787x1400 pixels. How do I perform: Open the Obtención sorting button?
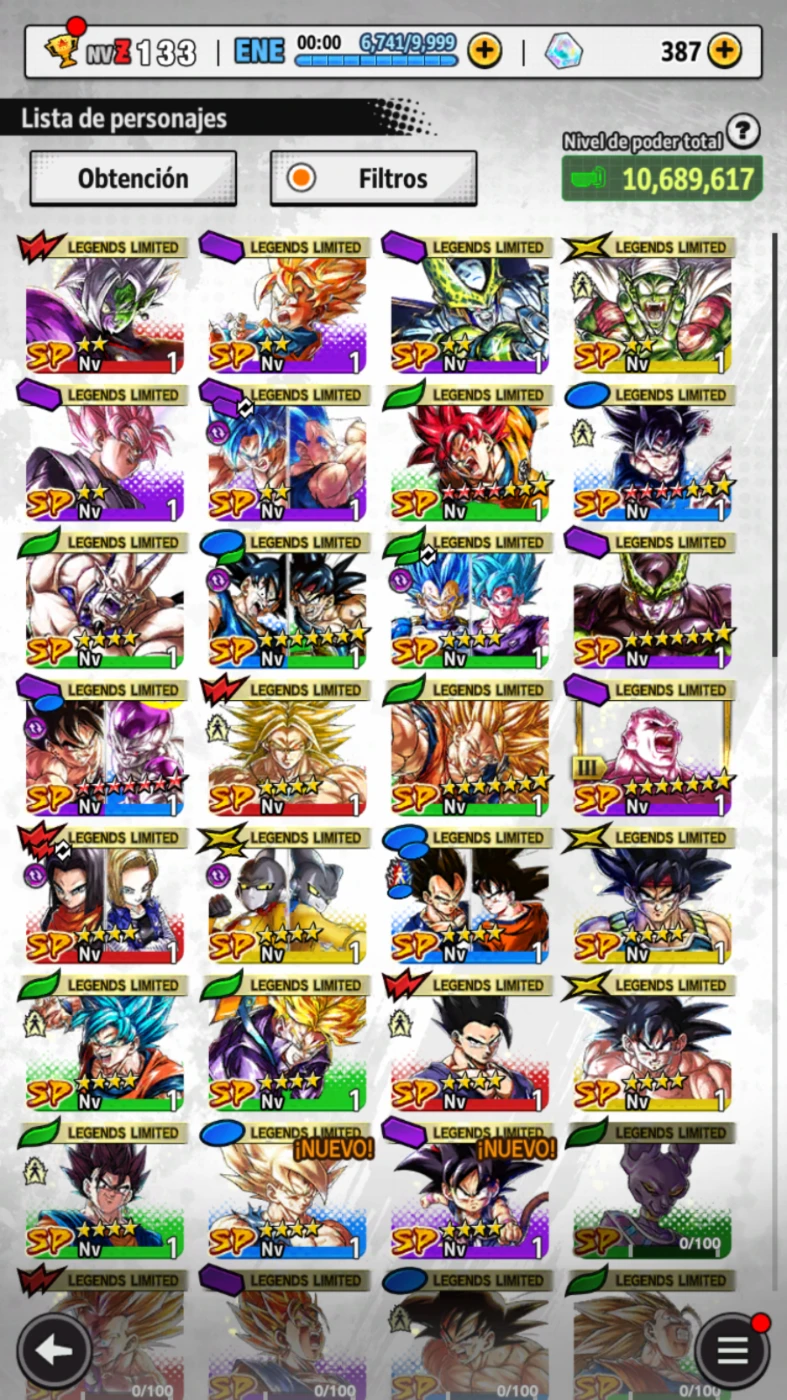[x=133, y=179]
